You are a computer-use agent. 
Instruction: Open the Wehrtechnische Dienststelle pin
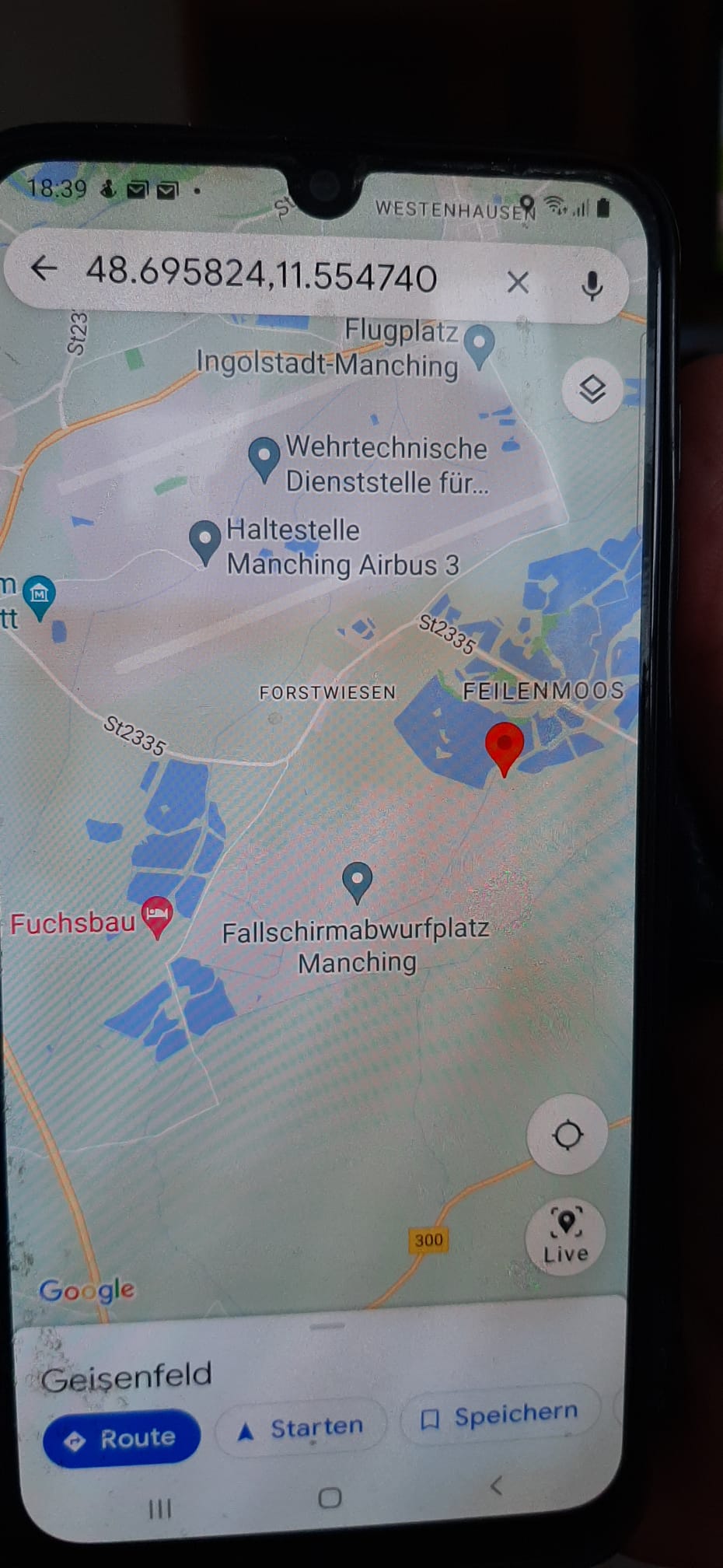[264, 457]
